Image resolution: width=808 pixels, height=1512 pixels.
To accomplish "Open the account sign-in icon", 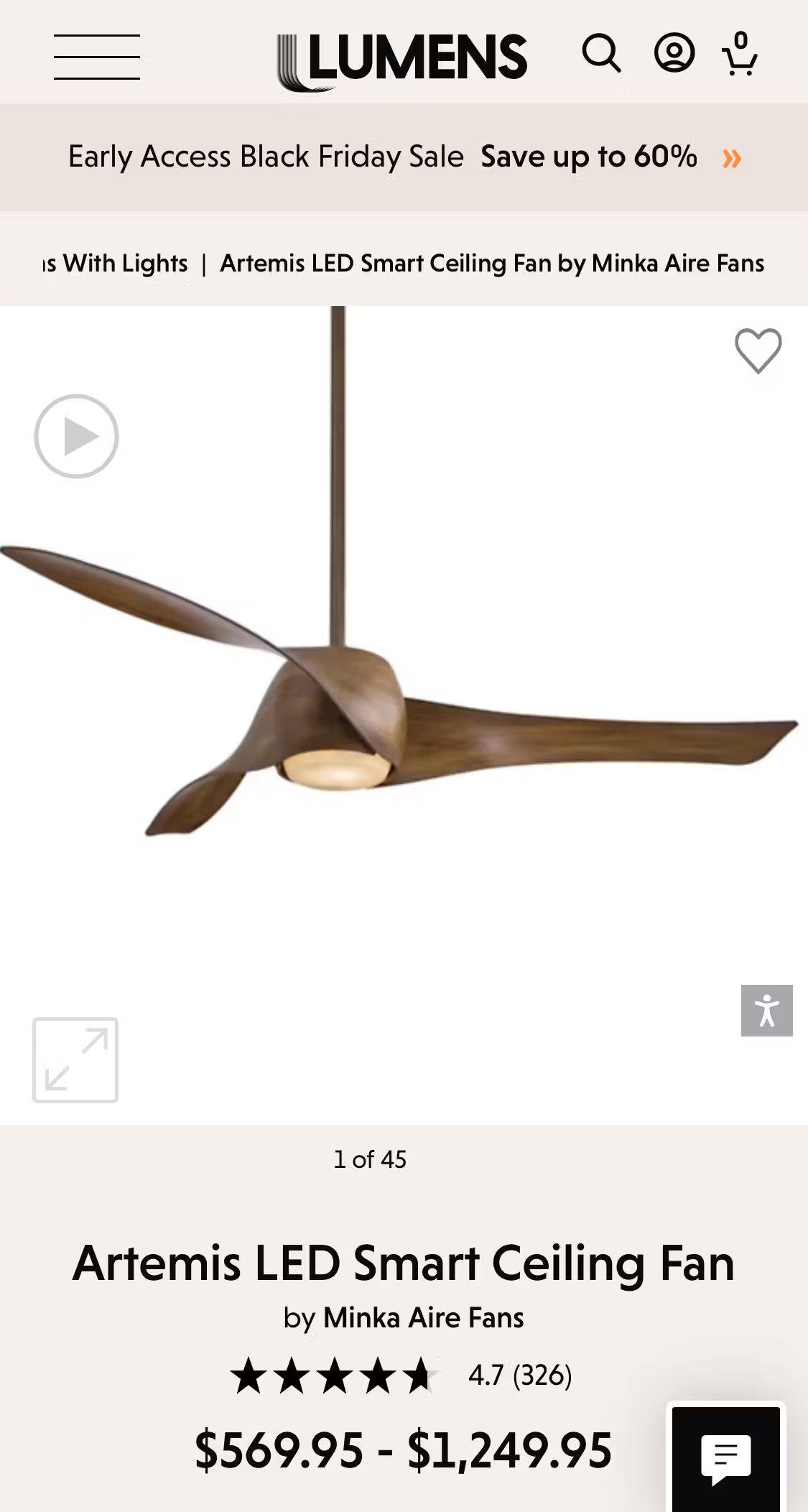I will (674, 54).
